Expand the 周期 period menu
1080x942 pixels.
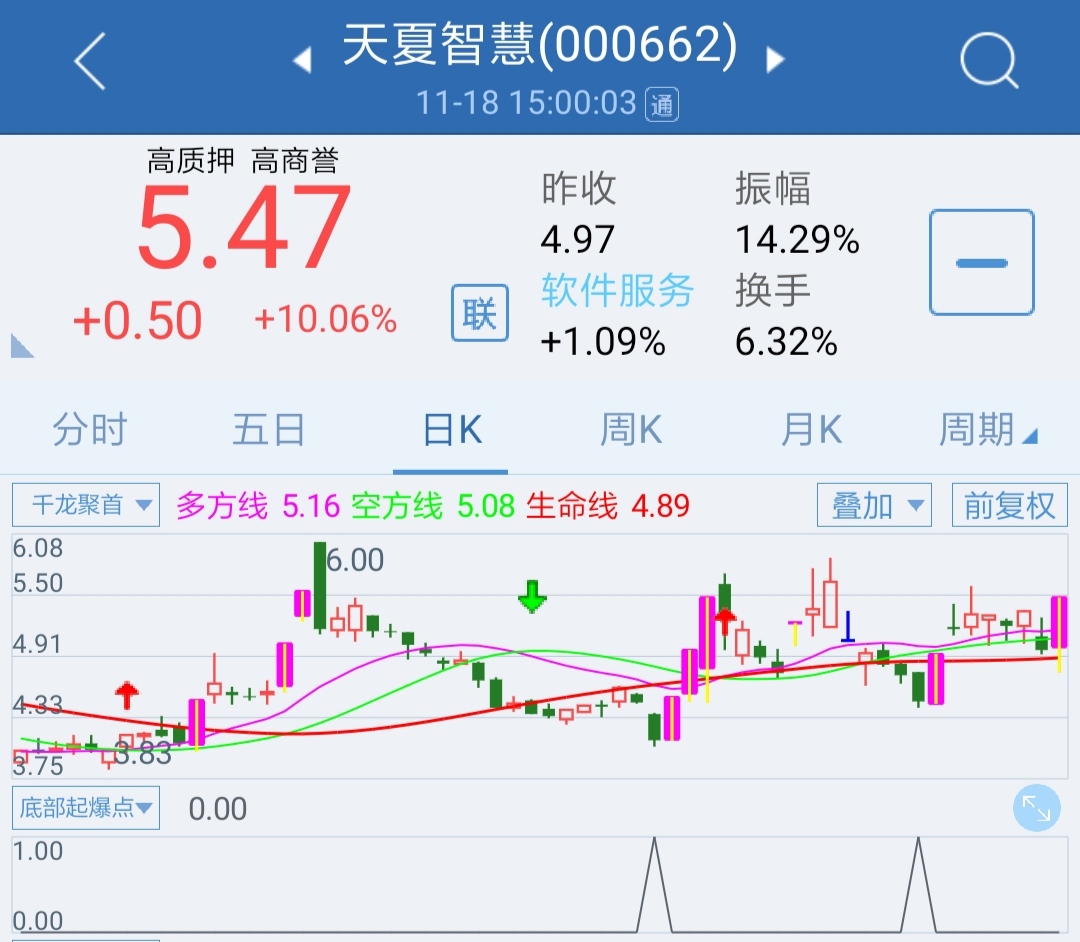[987, 430]
